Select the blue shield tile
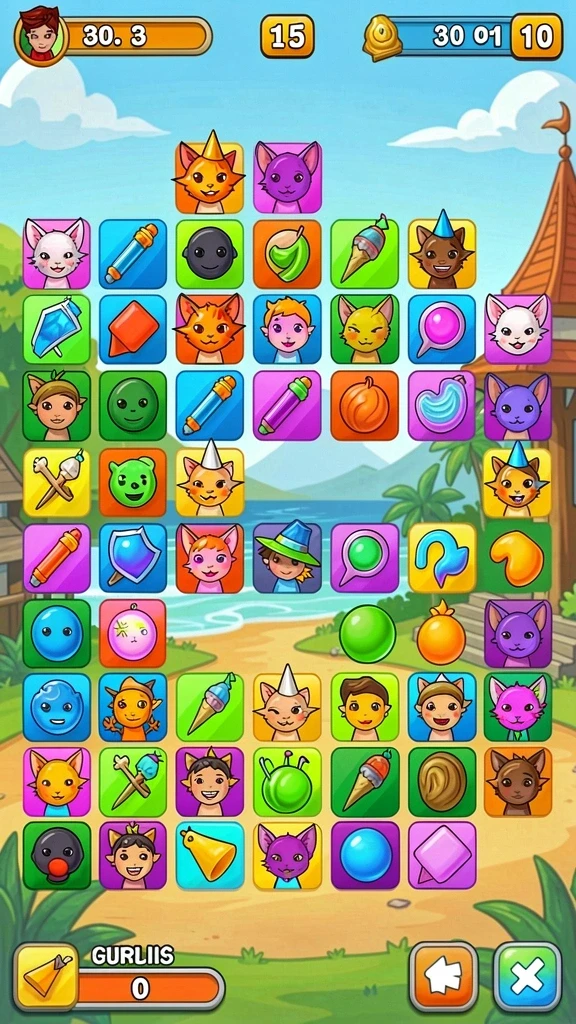This screenshot has height=1024, width=576. click(133, 558)
